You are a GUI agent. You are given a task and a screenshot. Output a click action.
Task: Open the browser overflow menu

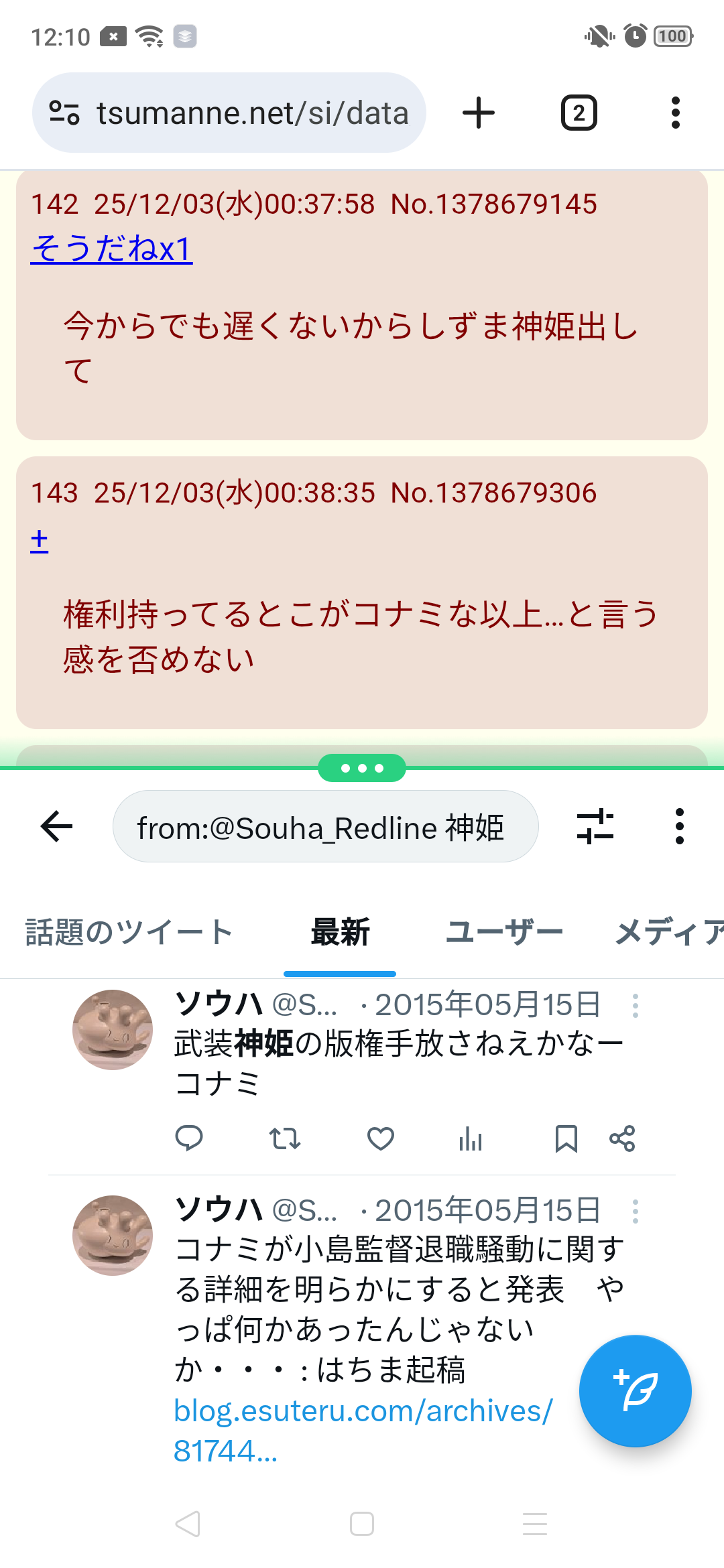coord(675,113)
